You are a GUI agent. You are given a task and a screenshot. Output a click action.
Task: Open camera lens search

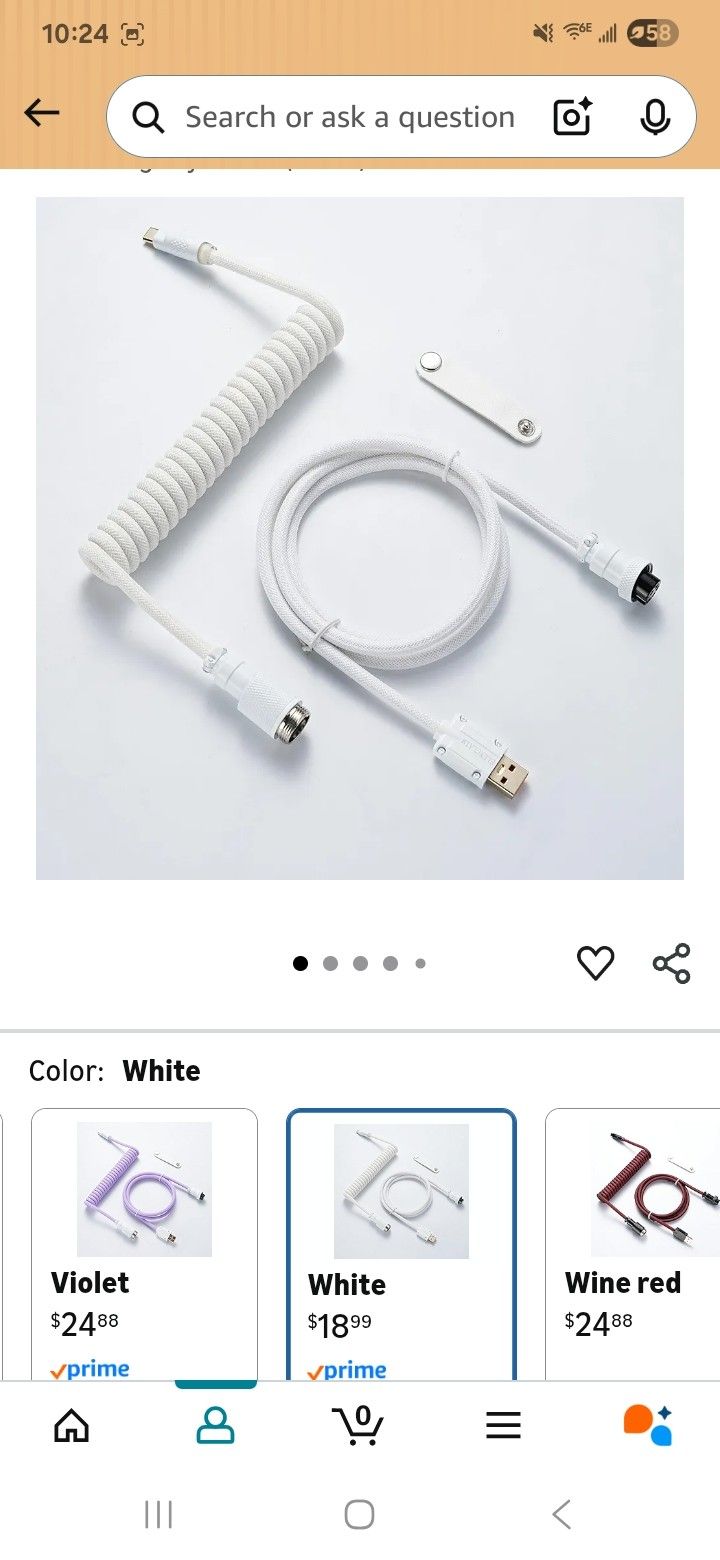(573, 117)
